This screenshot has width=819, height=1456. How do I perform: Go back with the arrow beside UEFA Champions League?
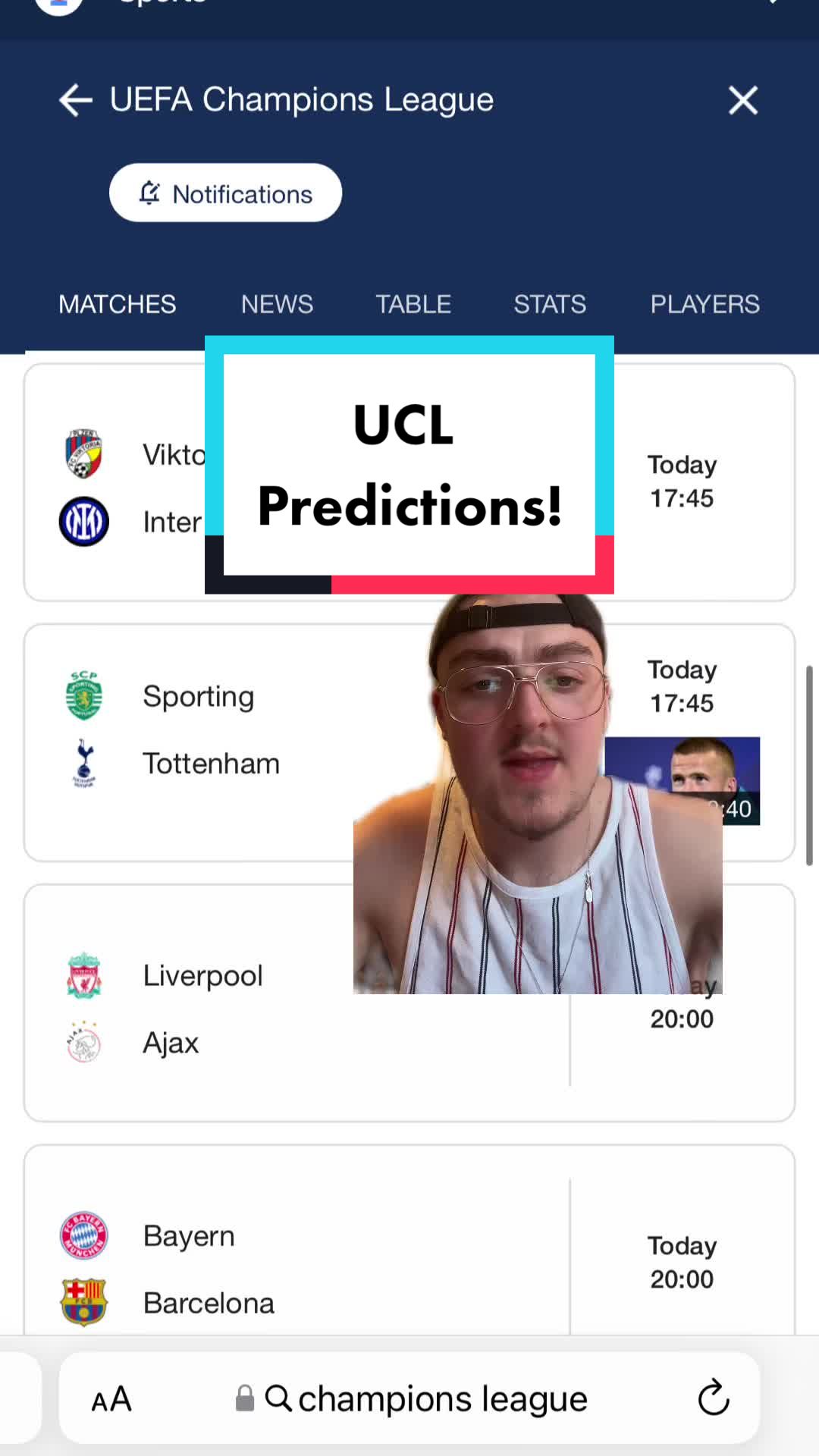[x=76, y=100]
